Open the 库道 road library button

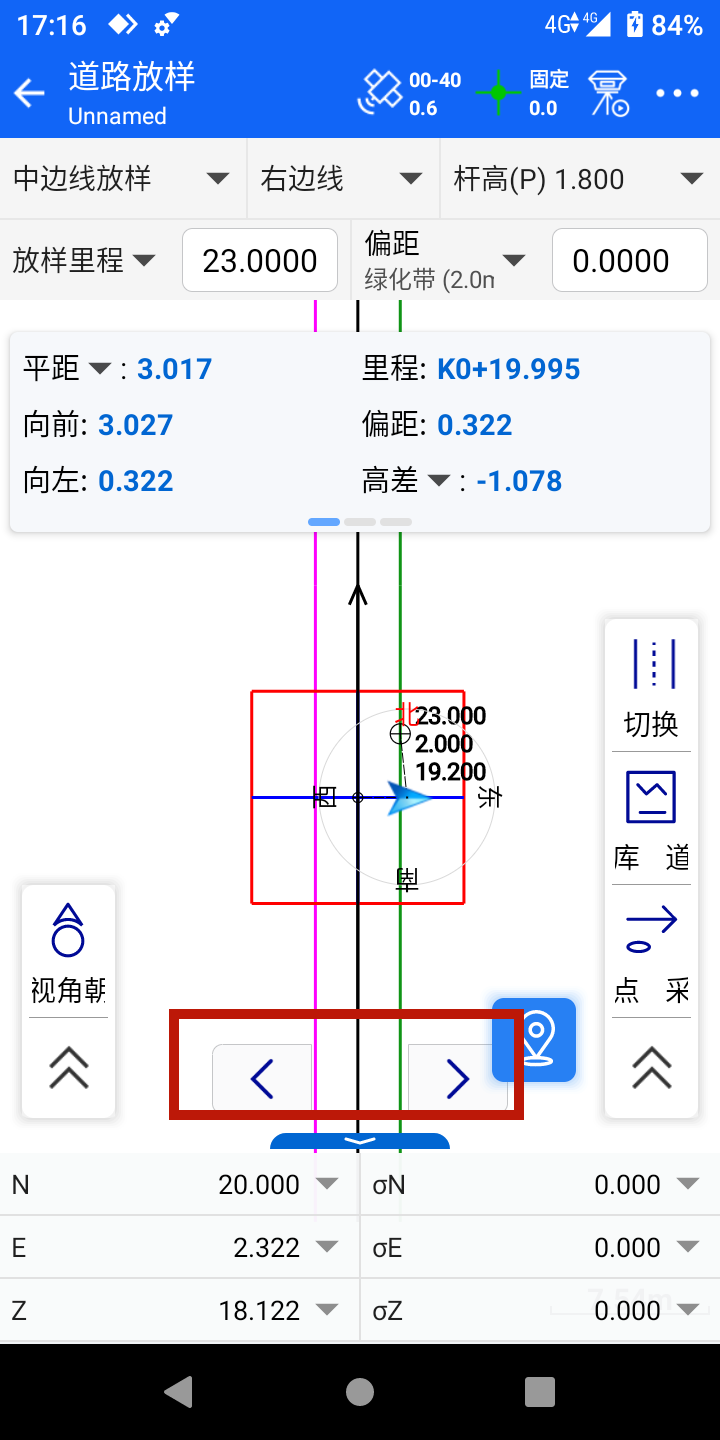point(651,822)
